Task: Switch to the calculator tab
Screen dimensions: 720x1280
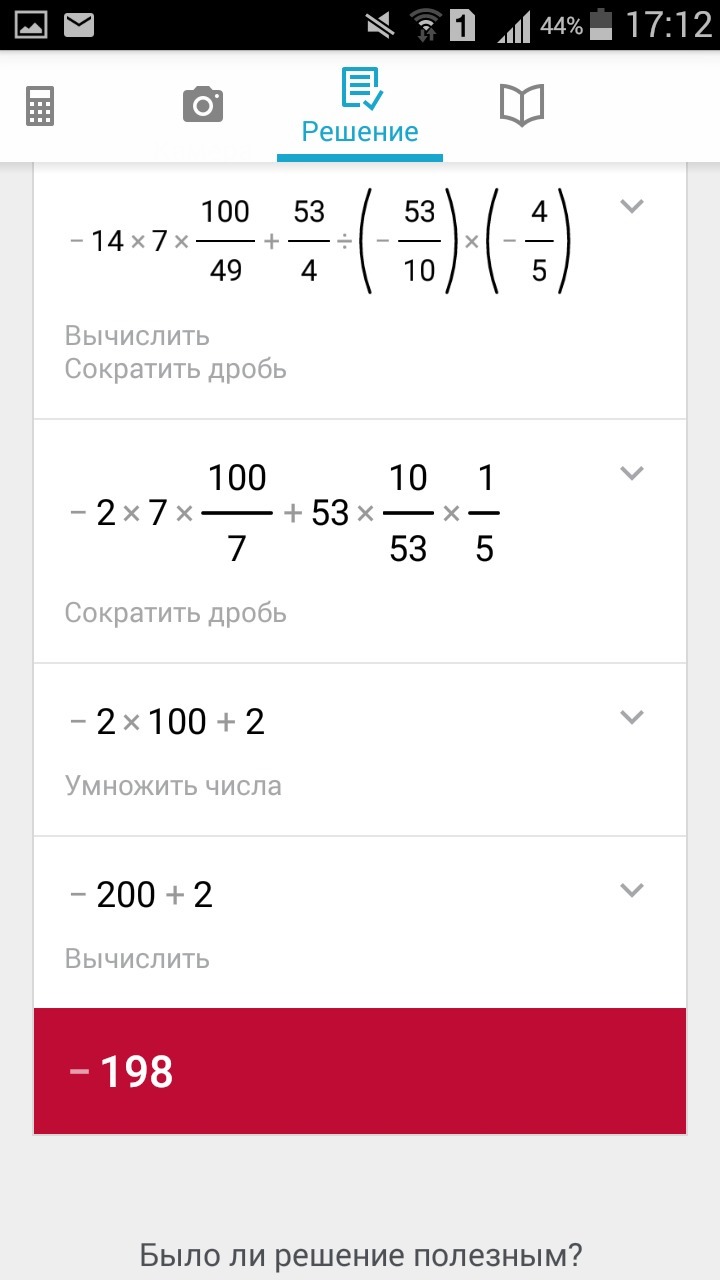Action: click(x=40, y=106)
